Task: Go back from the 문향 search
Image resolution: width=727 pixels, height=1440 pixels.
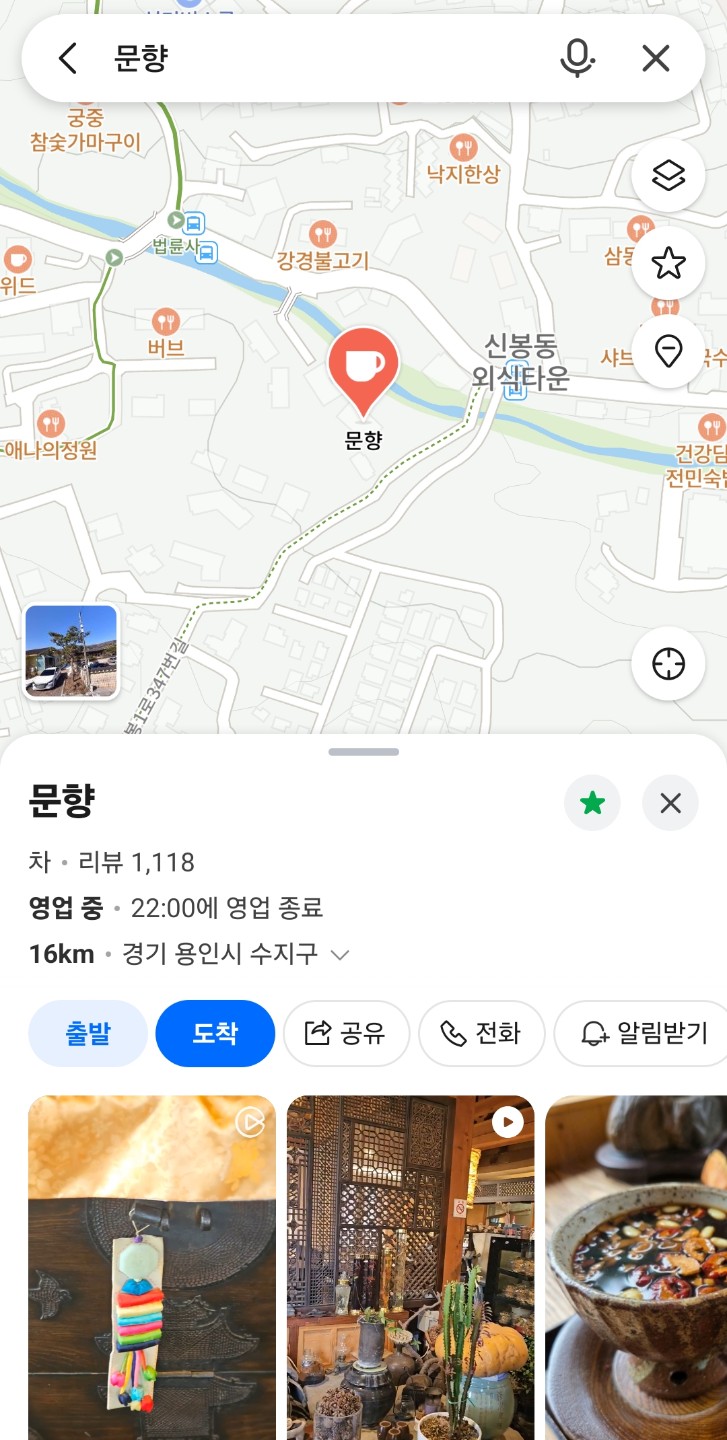Action: pos(68,59)
